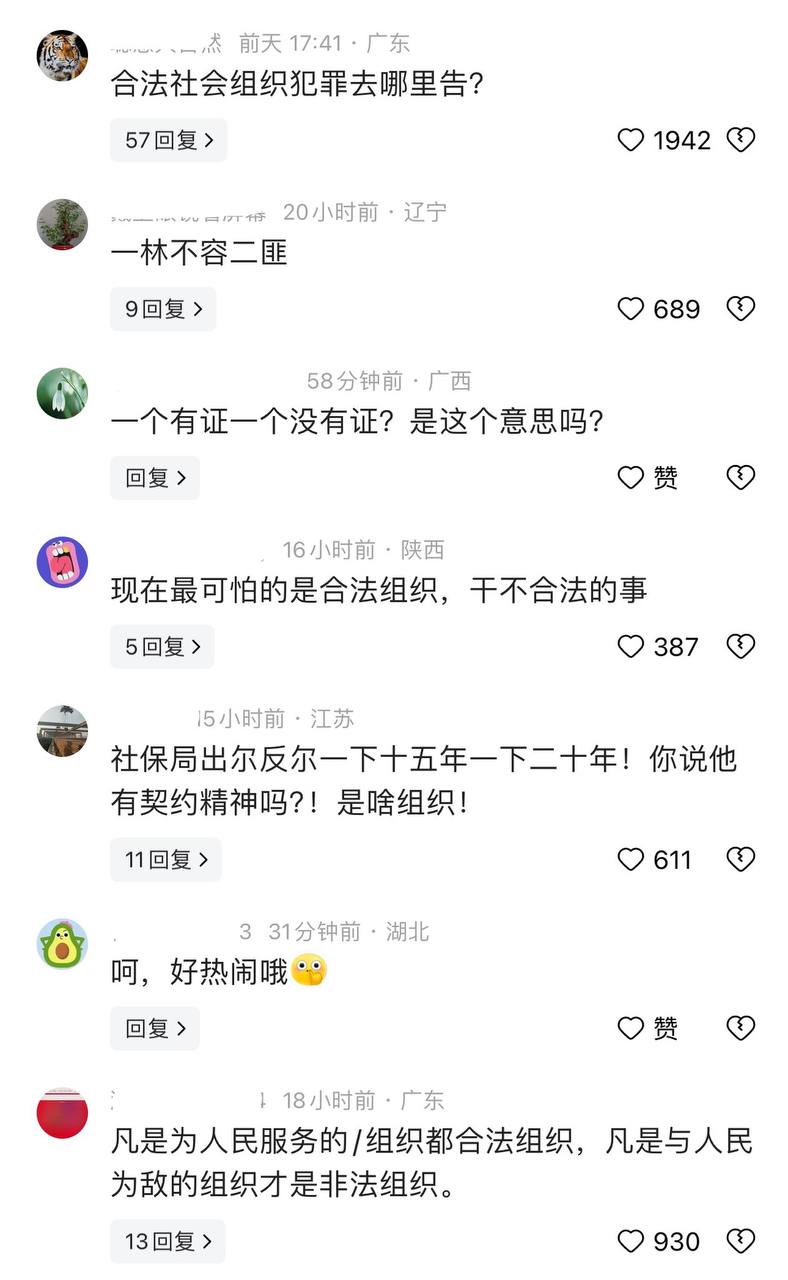Expand 13 replies under 凡是为人民服务的 comment

pos(167,1241)
